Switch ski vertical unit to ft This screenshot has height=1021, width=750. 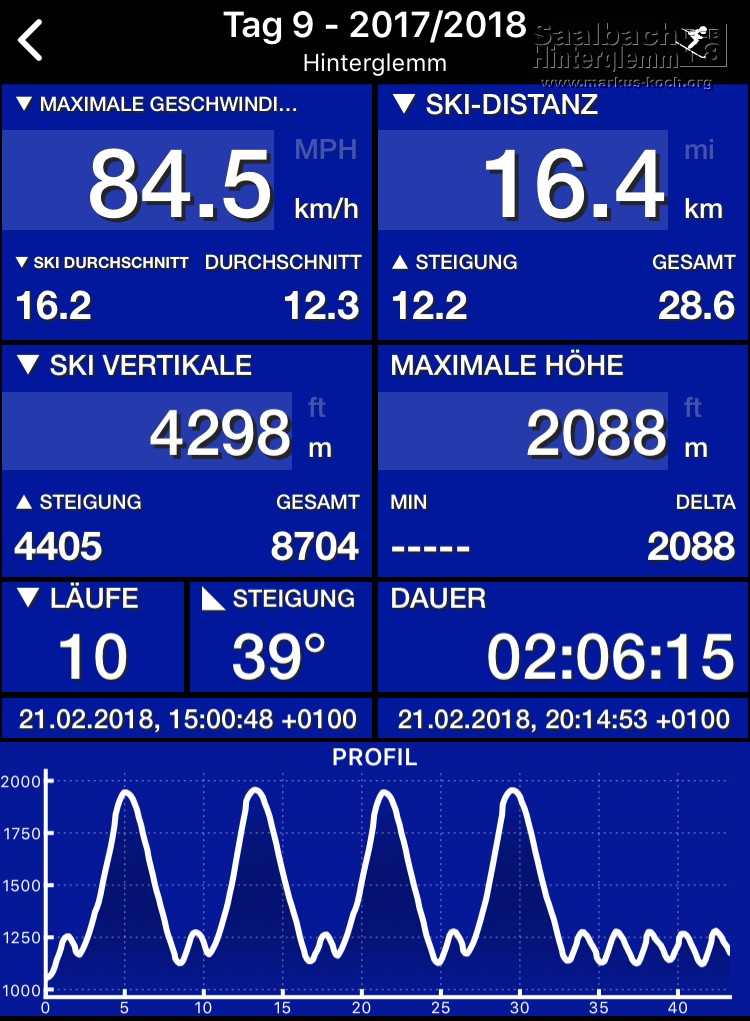click(x=316, y=408)
